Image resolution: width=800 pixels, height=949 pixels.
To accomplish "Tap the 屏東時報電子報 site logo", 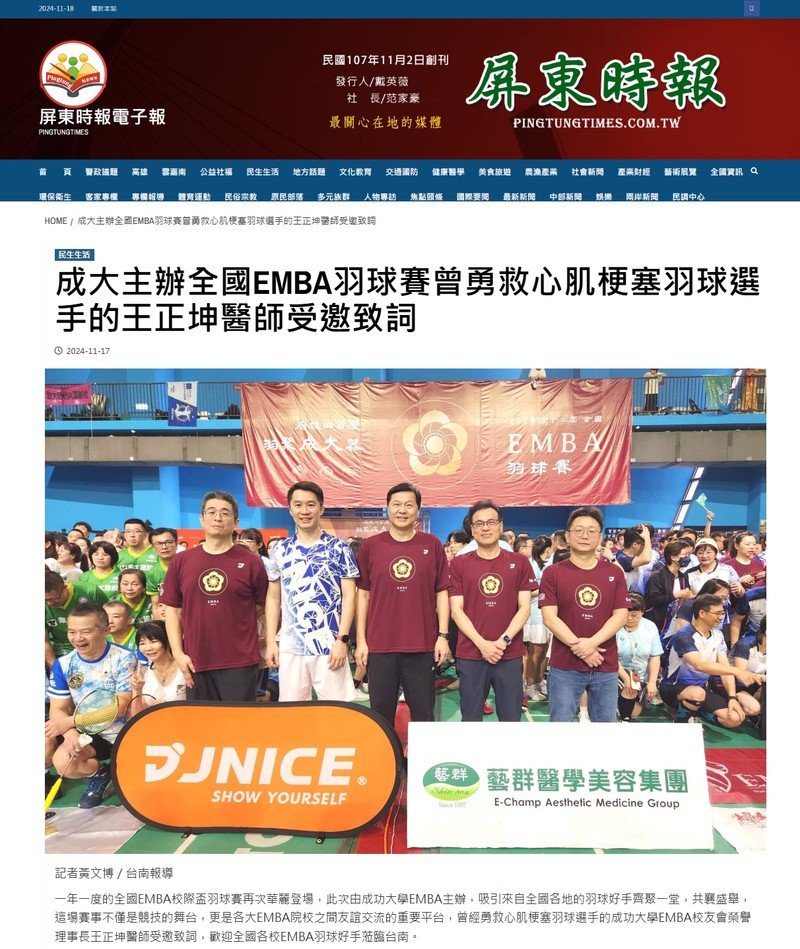I will pyautogui.click(x=101, y=88).
